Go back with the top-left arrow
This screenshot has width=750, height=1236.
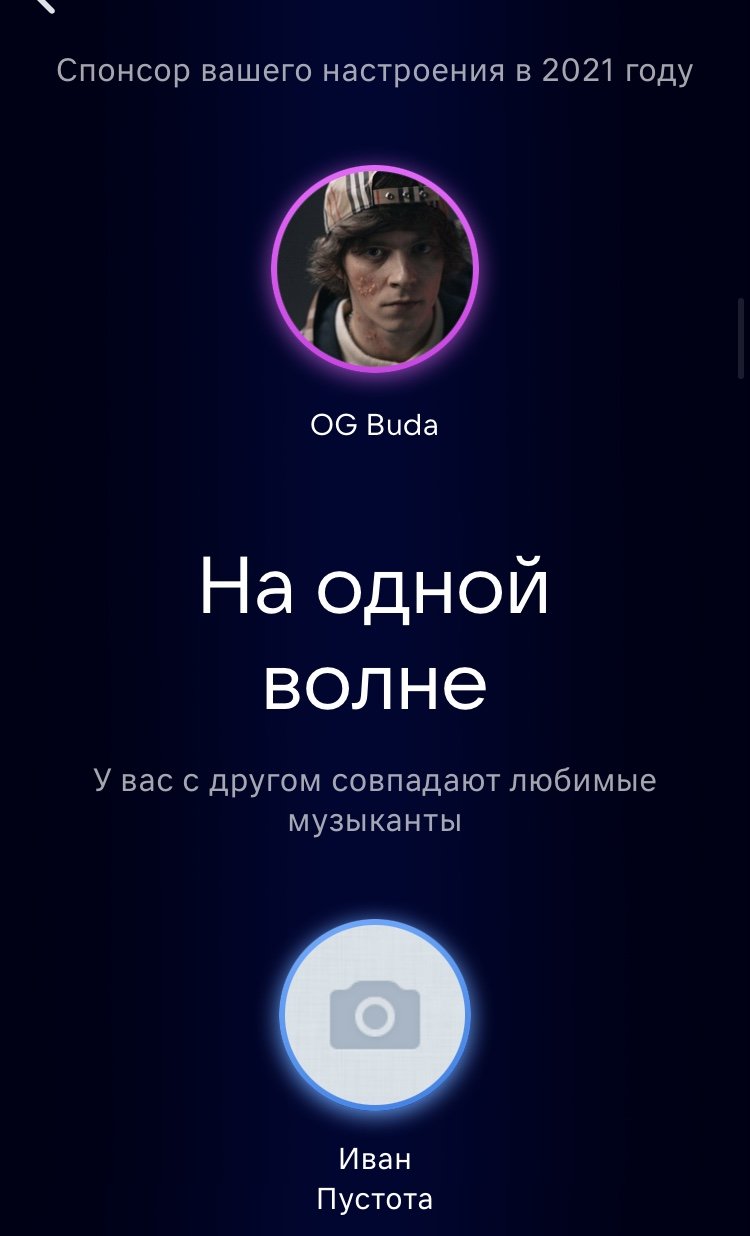click(42, 5)
